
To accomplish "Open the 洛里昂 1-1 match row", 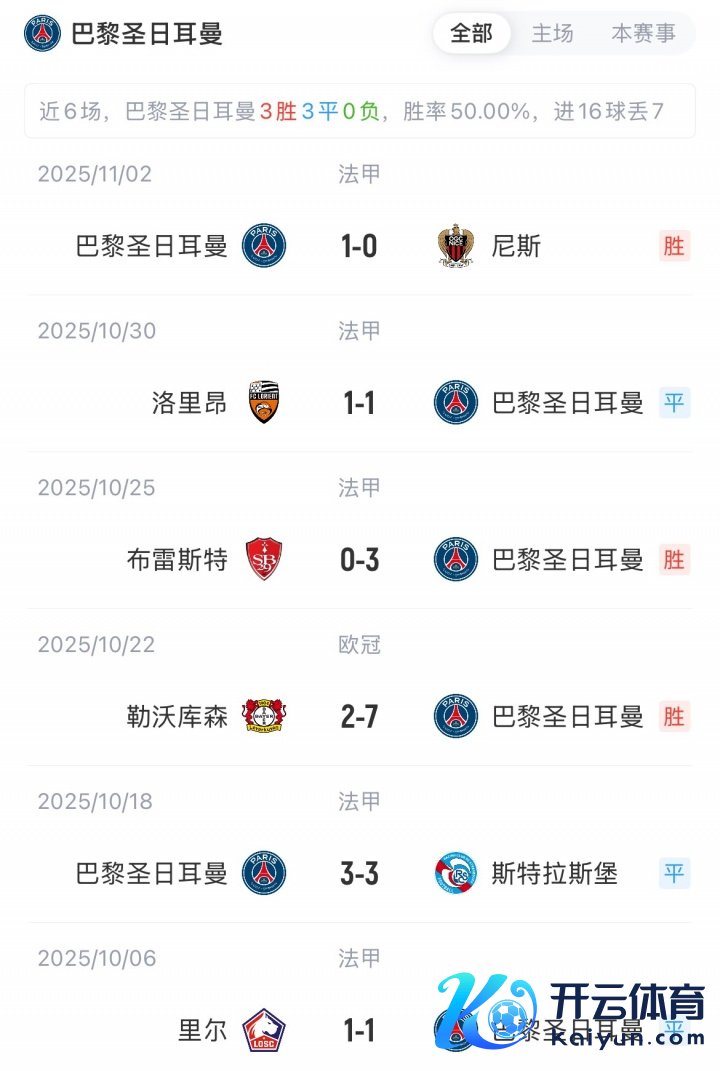I will 359,403.
